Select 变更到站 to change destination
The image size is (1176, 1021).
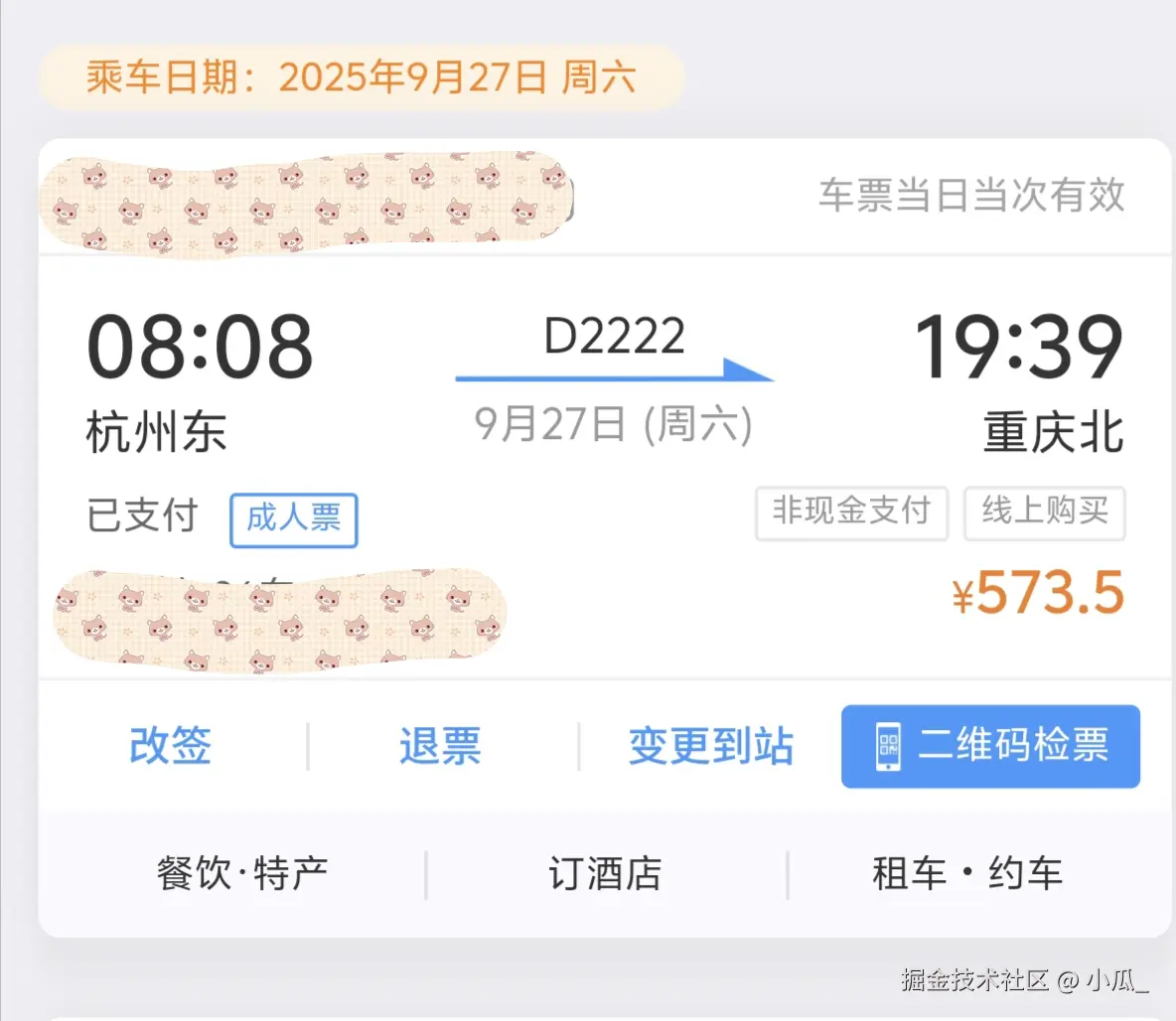point(710,746)
